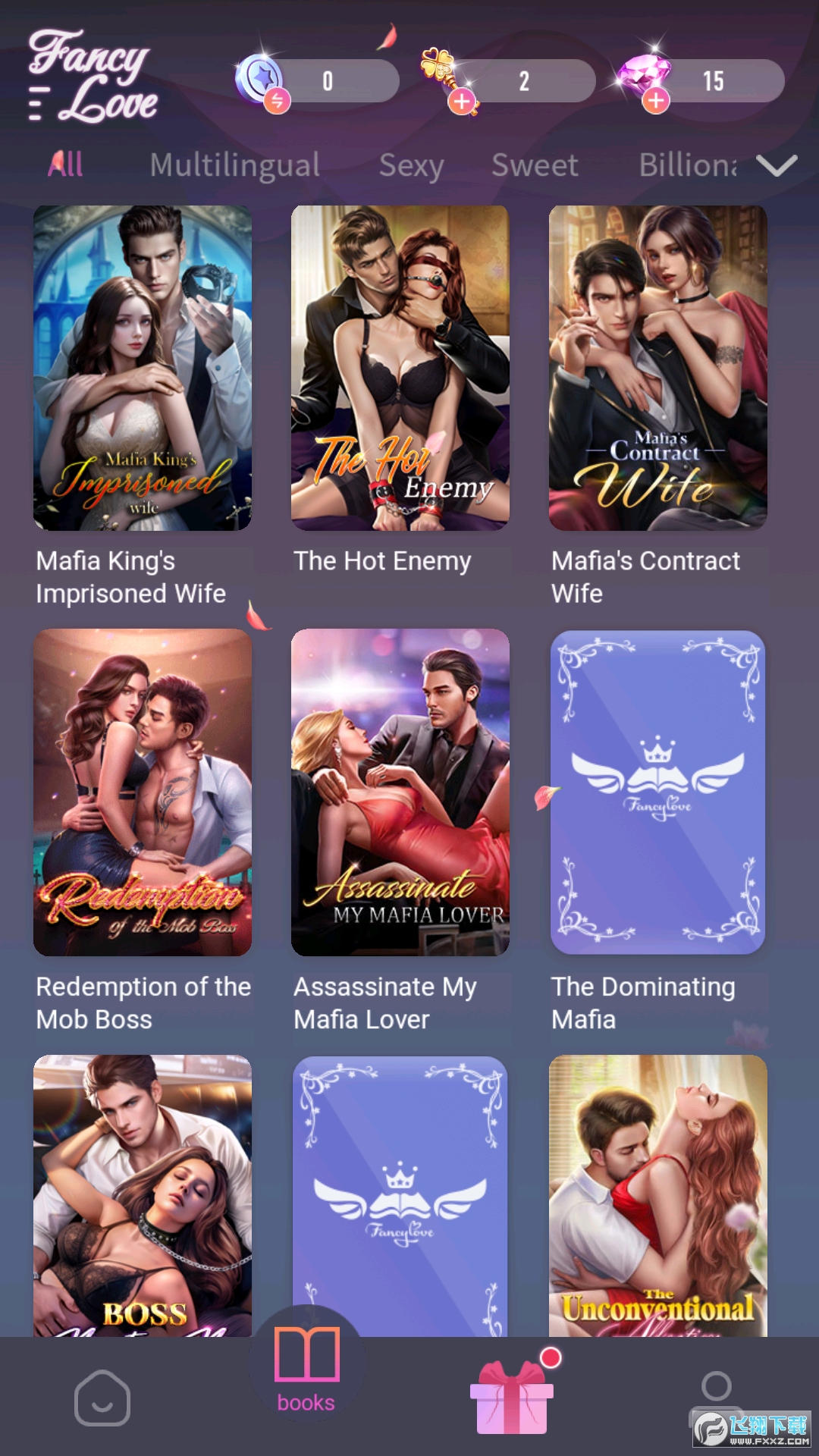Open Mafia's Contract Wife book
The height and width of the screenshot is (1456, 819).
click(x=658, y=368)
